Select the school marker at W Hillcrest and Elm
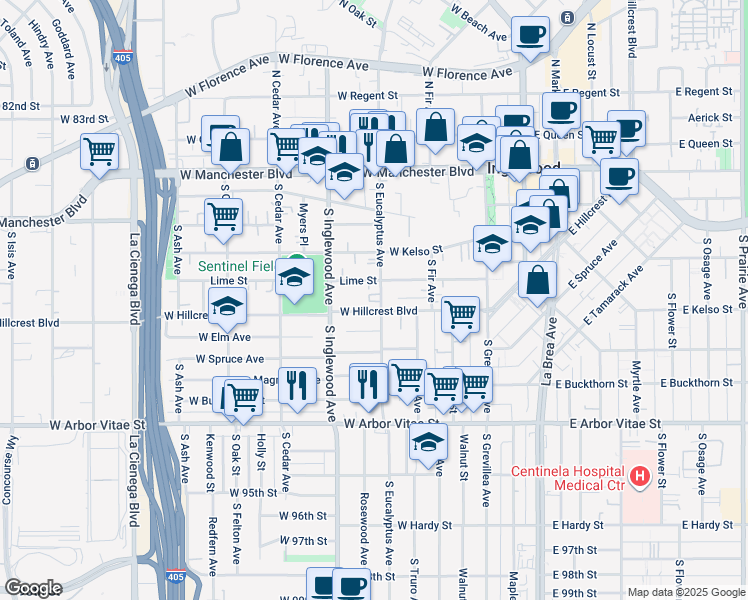This screenshot has height=600, width=748. coord(228,310)
